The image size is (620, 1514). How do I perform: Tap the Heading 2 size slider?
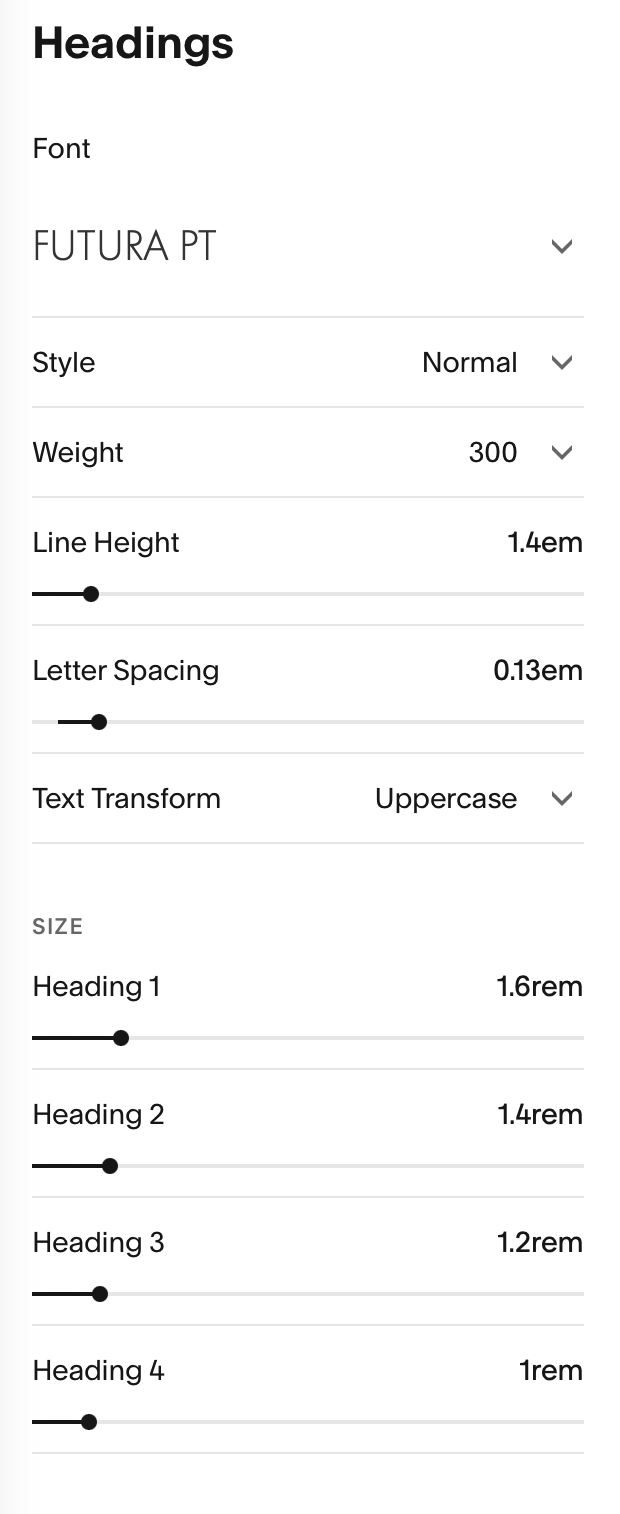(x=308, y=1166)
